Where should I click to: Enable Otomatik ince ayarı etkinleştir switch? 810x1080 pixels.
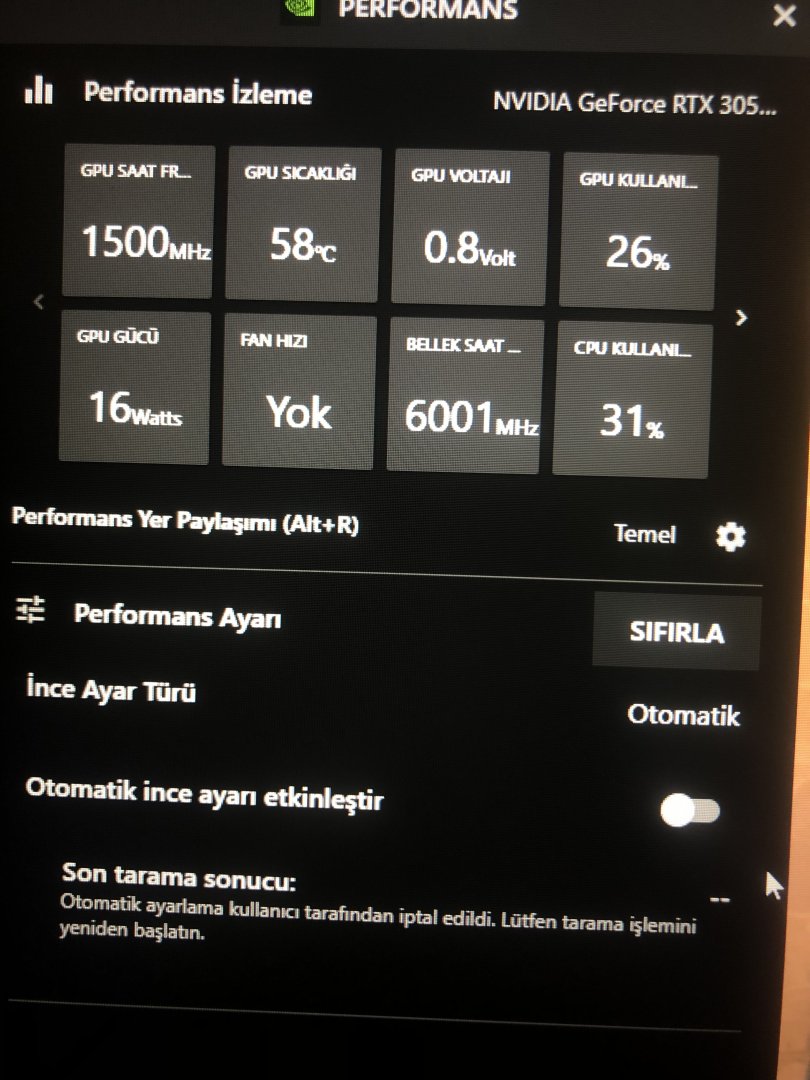pos(690,811)
